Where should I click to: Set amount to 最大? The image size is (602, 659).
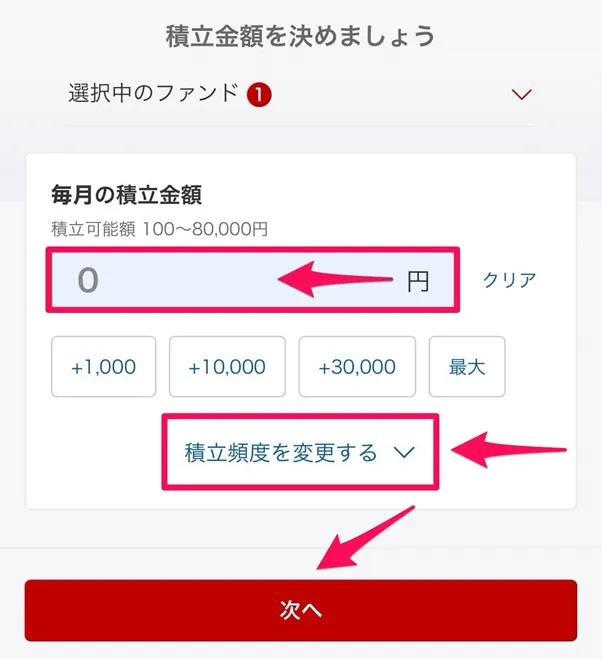coord(467,367)
